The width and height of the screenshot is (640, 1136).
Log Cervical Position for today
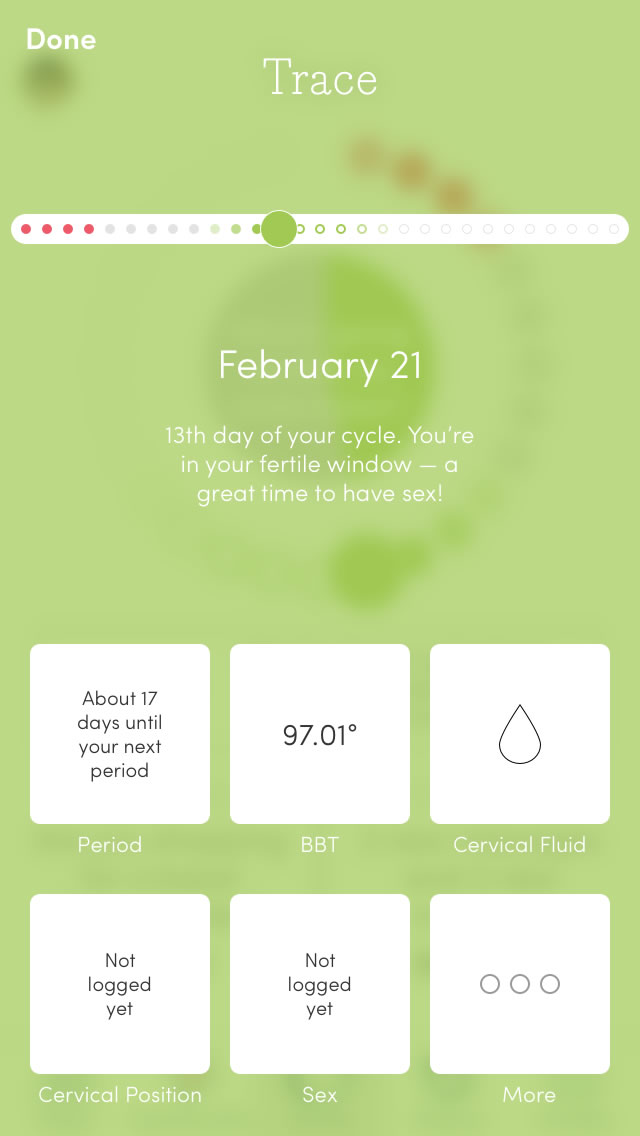point(120,984)
